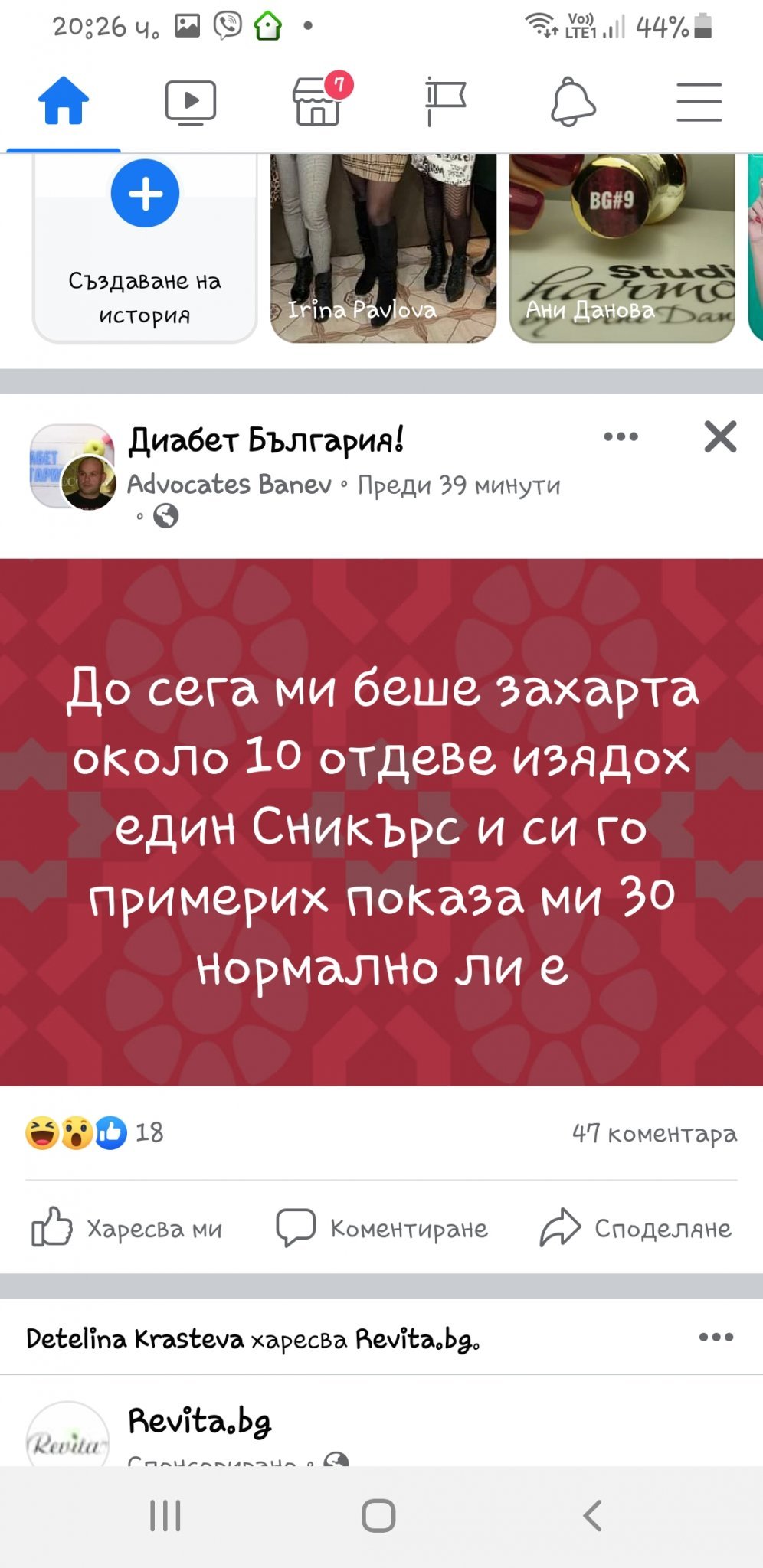The image size is (763, 1568).
Task: View the 18 reactions on the post
Action: tap(95, 1133)
